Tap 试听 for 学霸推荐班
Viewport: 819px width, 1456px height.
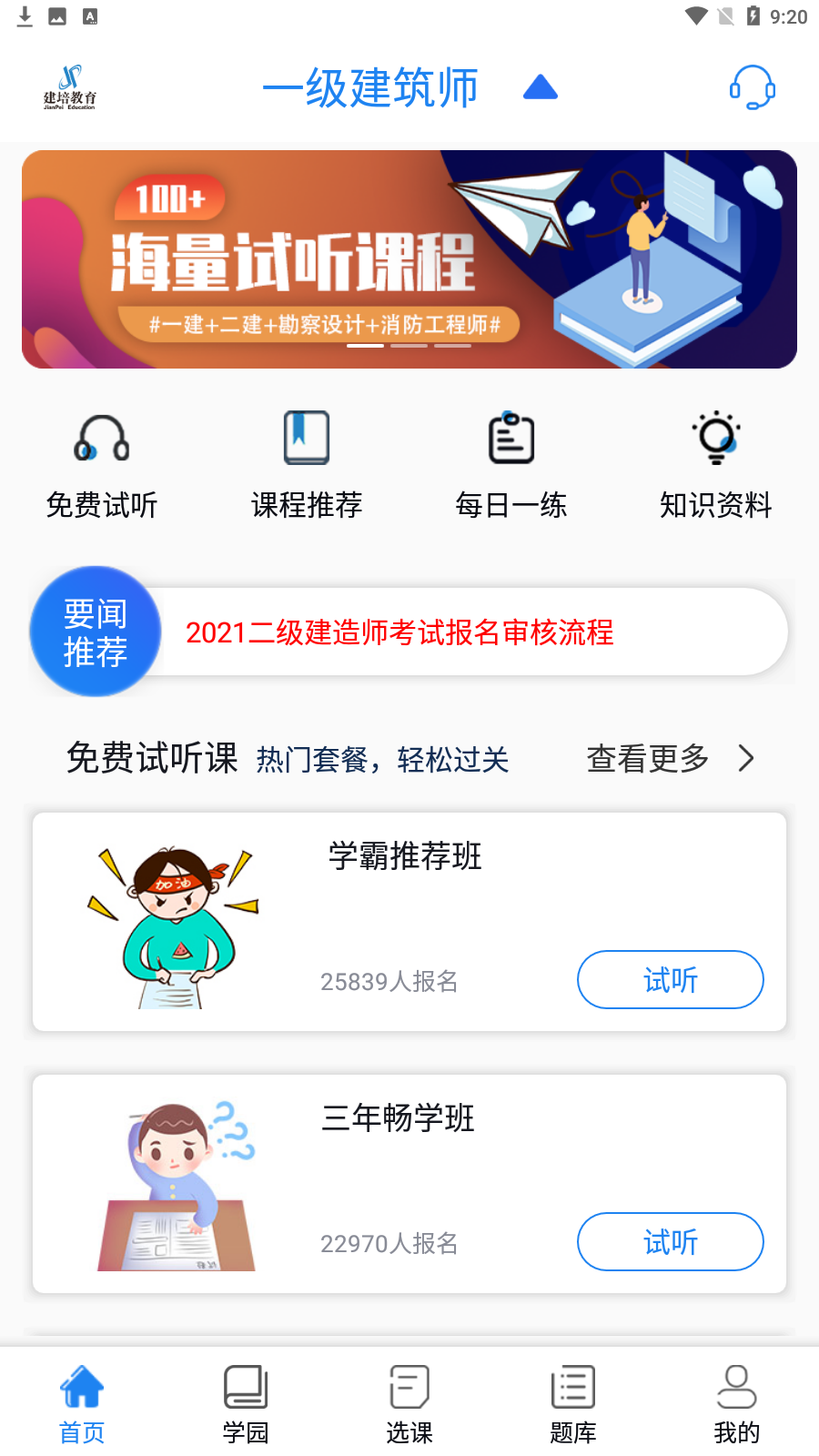click(x=671, y=980)
